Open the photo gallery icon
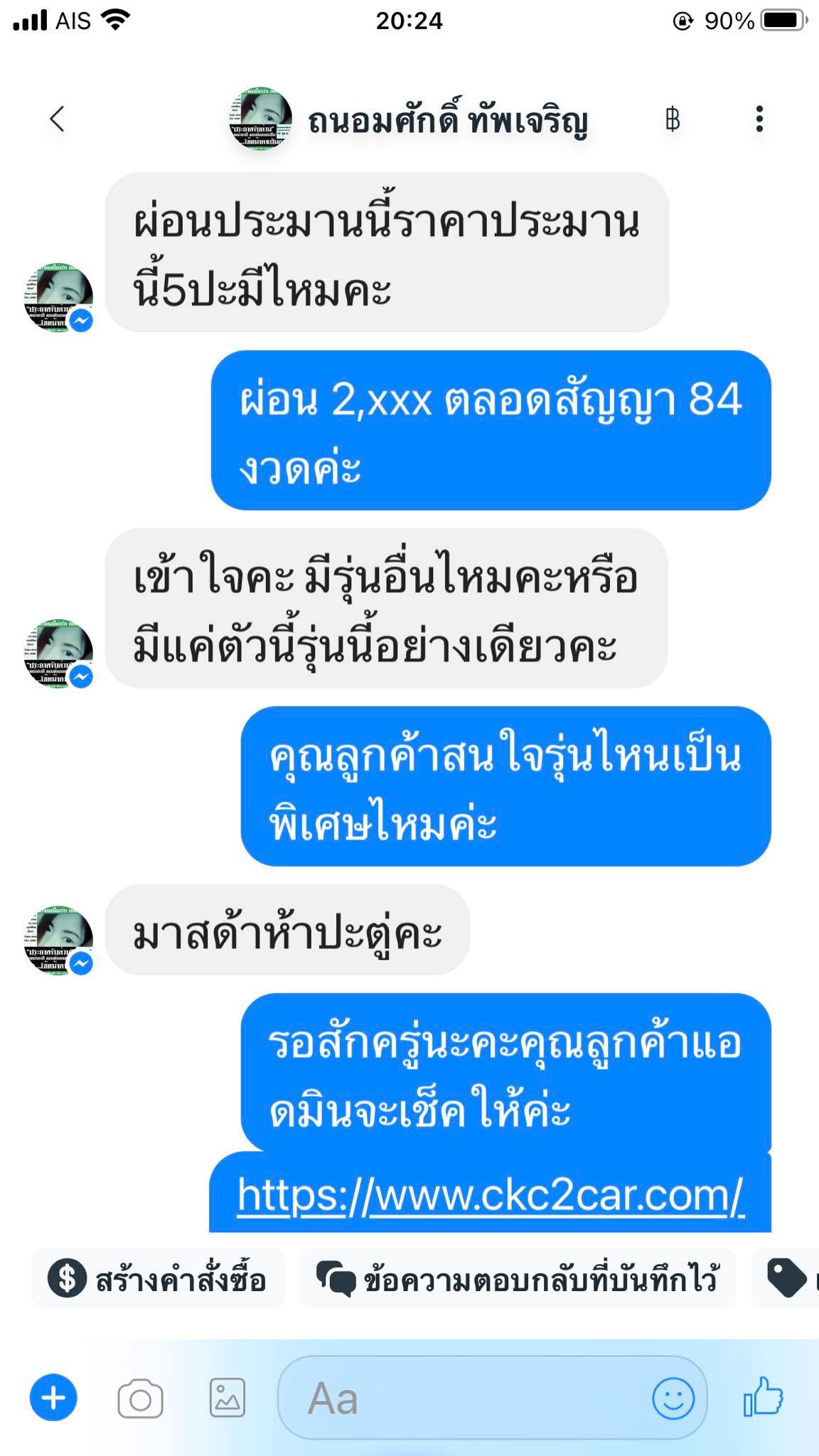Viewport: 819px width, 1456px height. [227, 1398]
